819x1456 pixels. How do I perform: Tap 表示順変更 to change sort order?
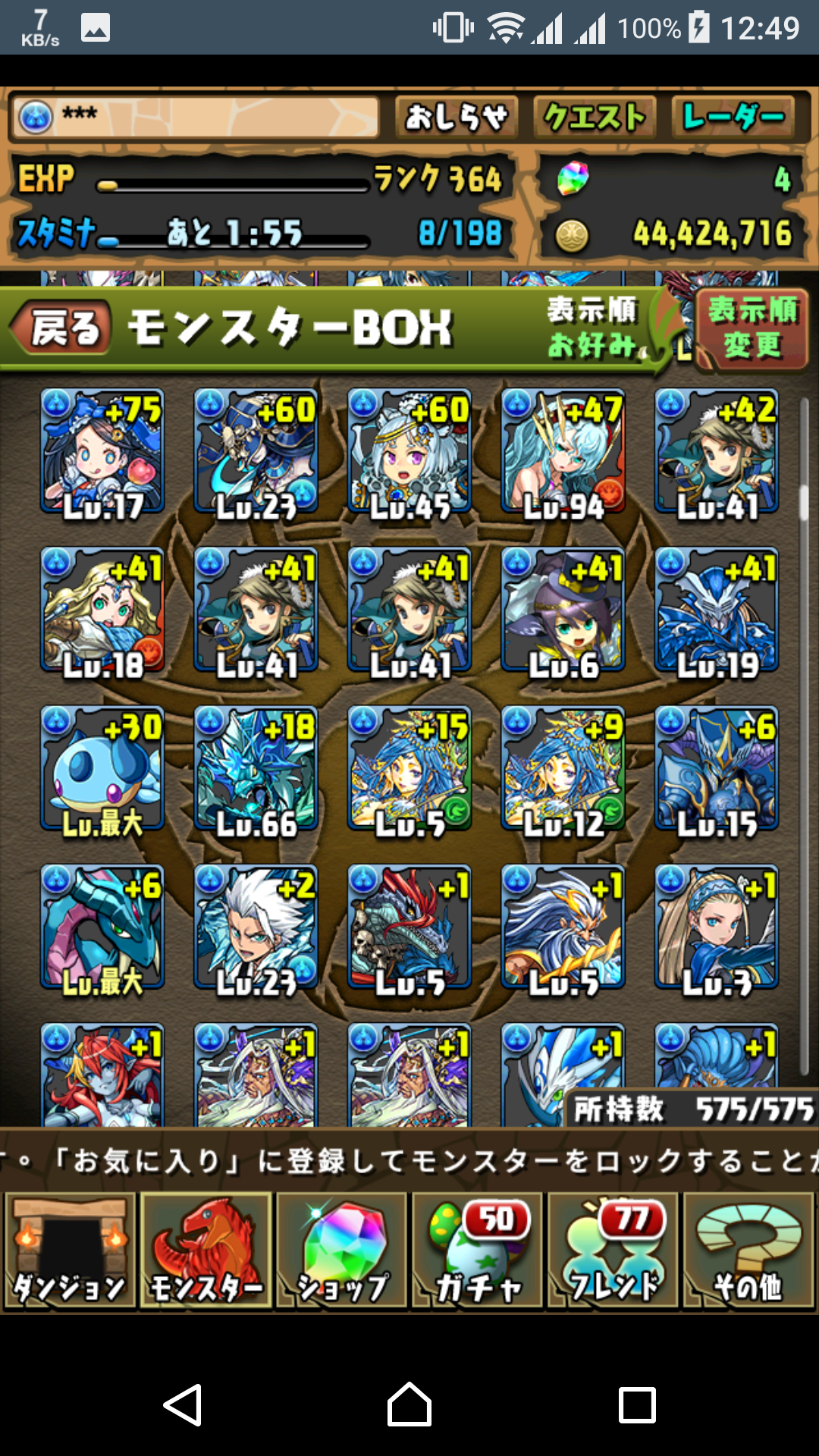click(x=752, y=328)
